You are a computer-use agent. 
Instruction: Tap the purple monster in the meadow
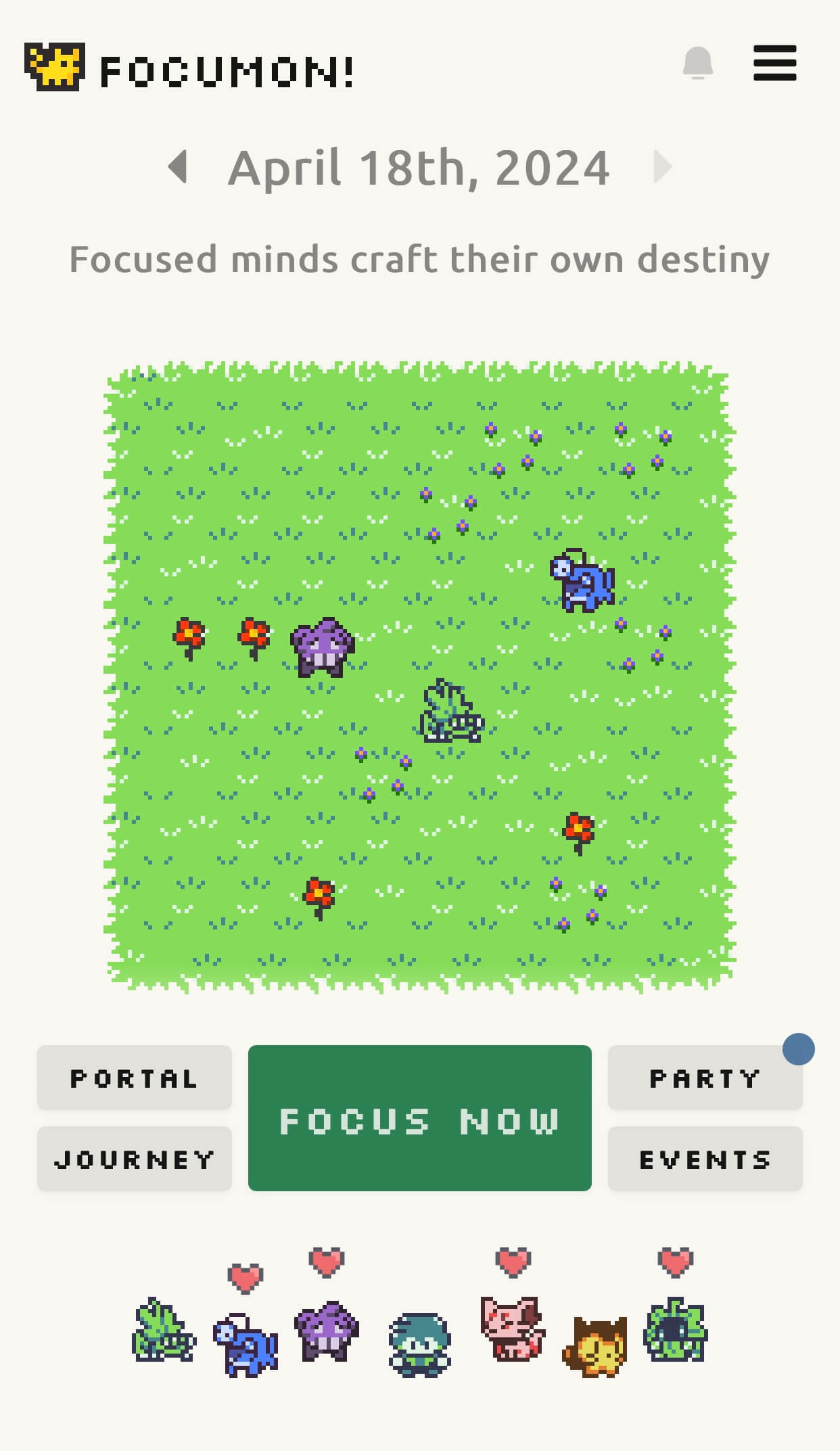click(x=323, y=647)
